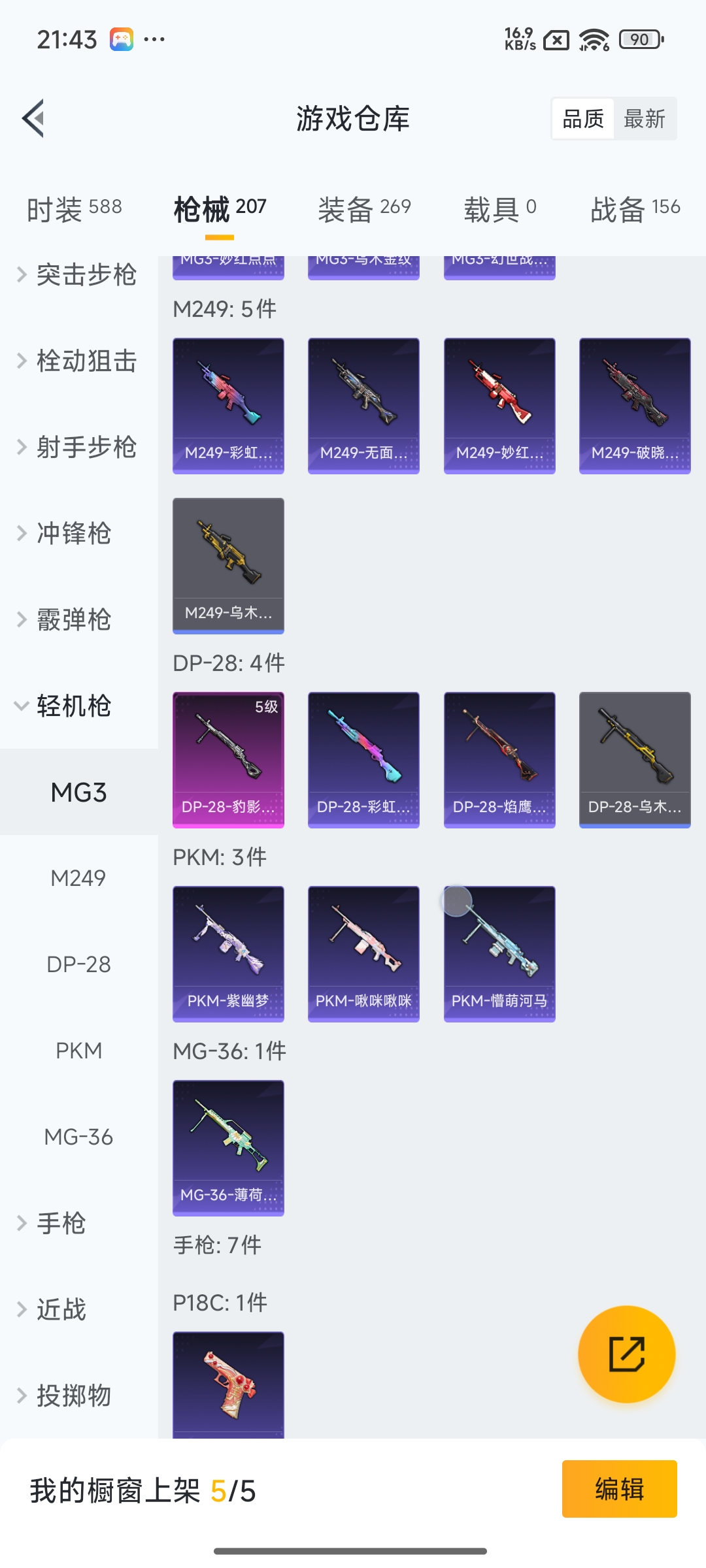Switch to the 时装 tab
Viewport: 706px width, 1568px height.
(74, 209)
